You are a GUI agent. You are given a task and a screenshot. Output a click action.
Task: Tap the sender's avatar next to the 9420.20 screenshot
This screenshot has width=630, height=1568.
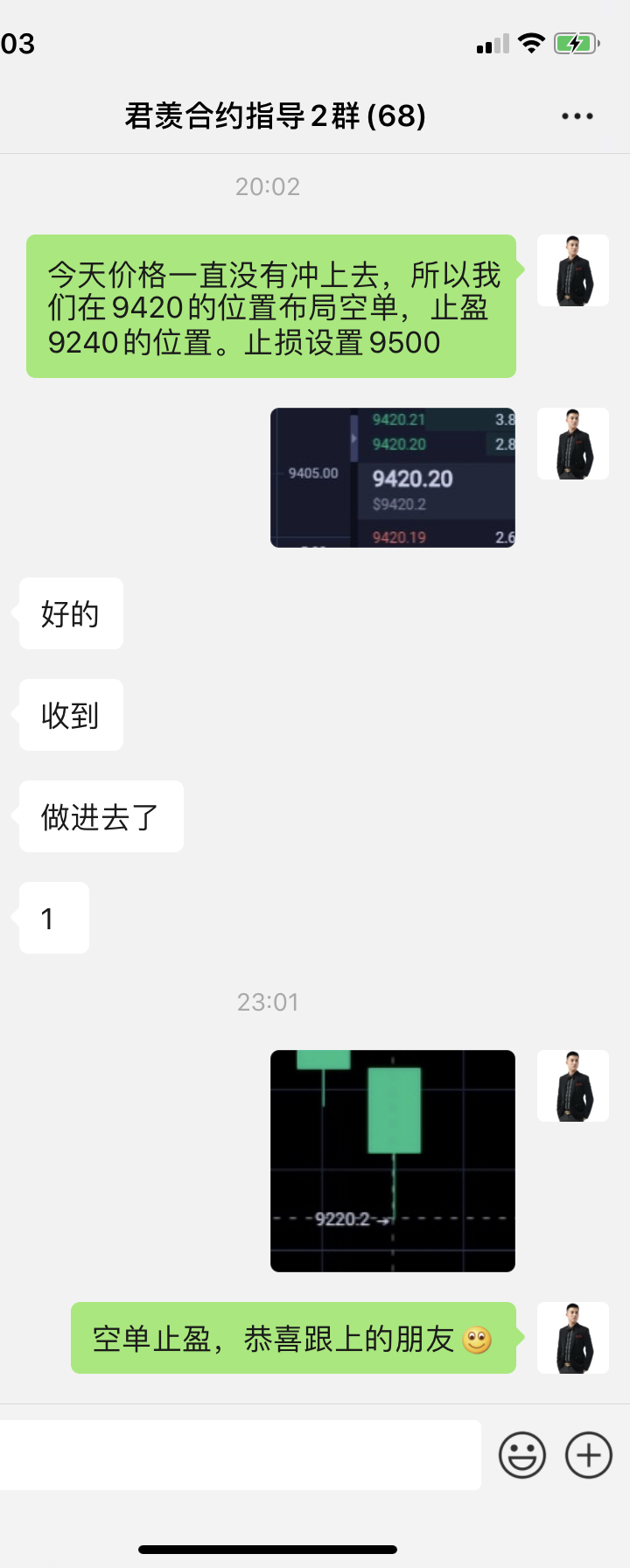(x=572, y=444)
